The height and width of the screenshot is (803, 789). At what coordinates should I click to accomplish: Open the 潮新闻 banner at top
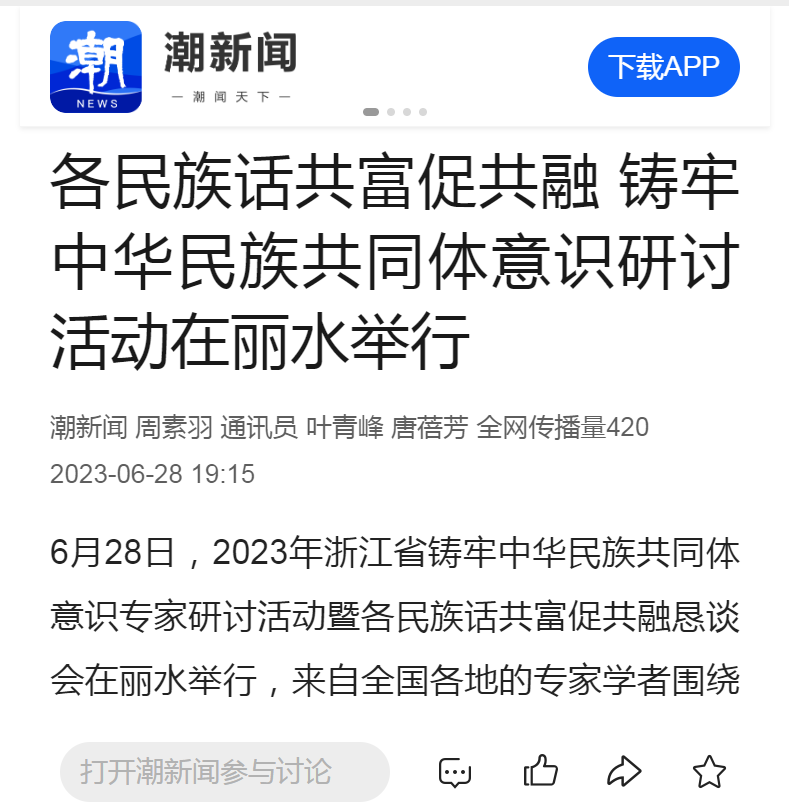click(x=230, y=67)
